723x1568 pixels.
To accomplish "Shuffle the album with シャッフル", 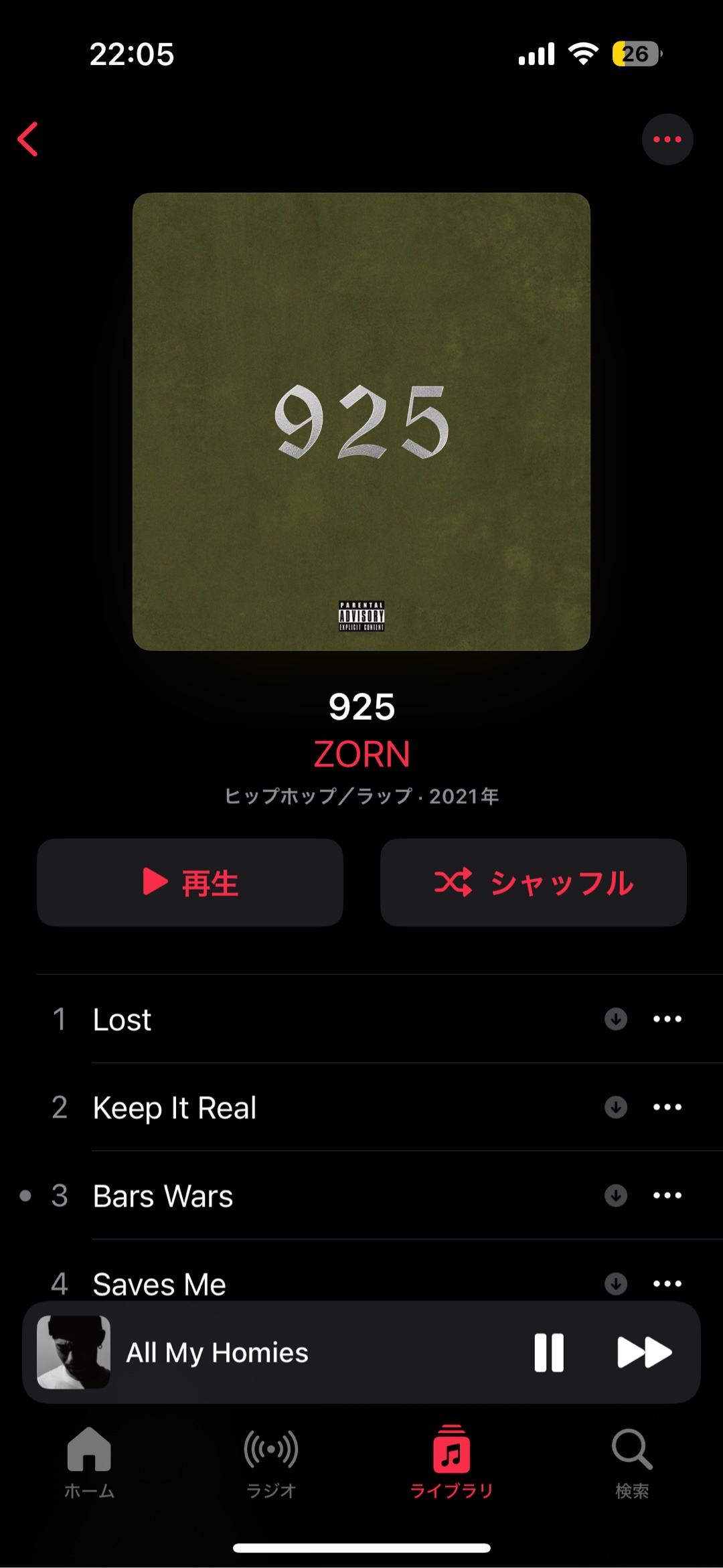I will coord(533,882).
